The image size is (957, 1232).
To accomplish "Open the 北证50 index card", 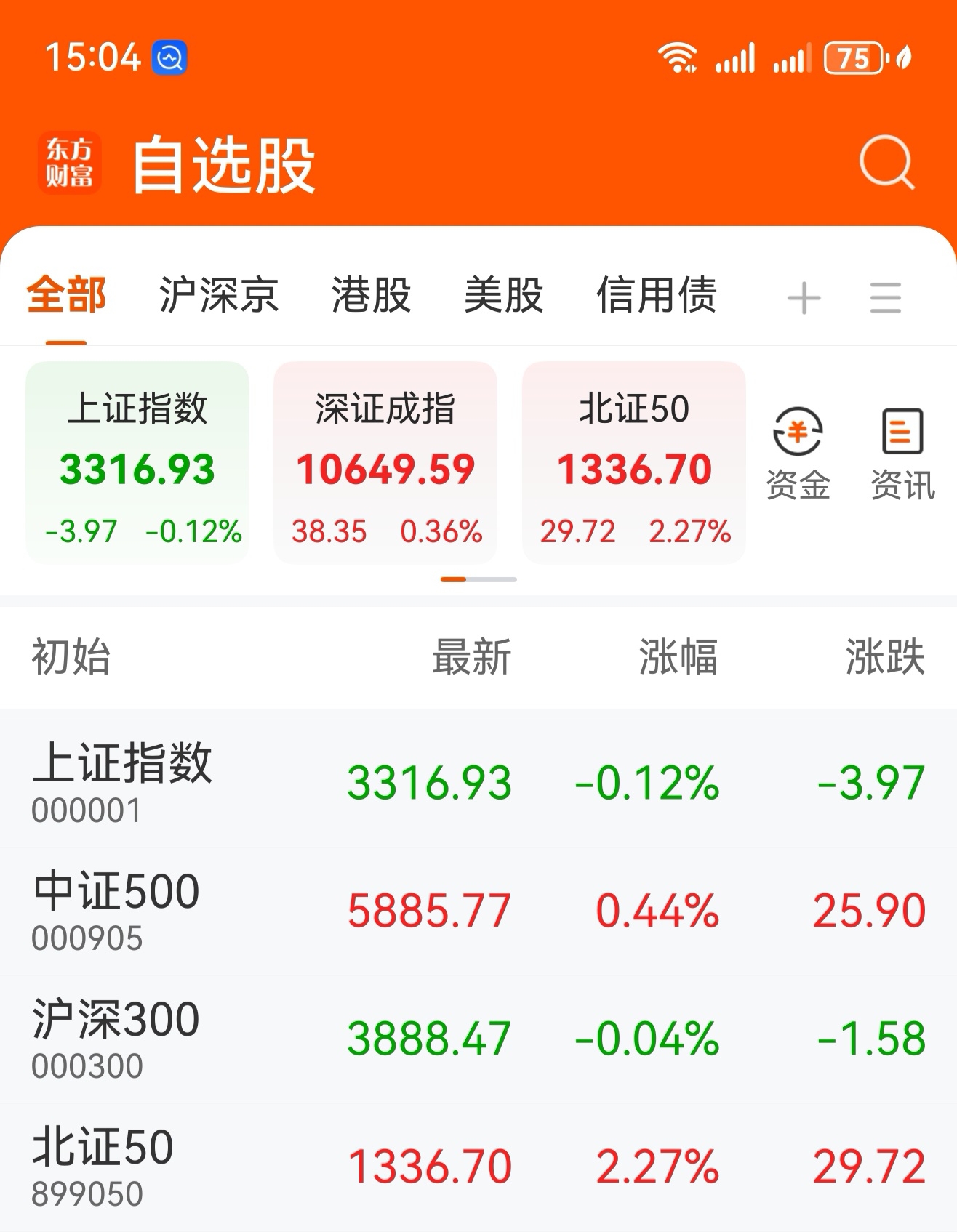I will pos(634,462).
